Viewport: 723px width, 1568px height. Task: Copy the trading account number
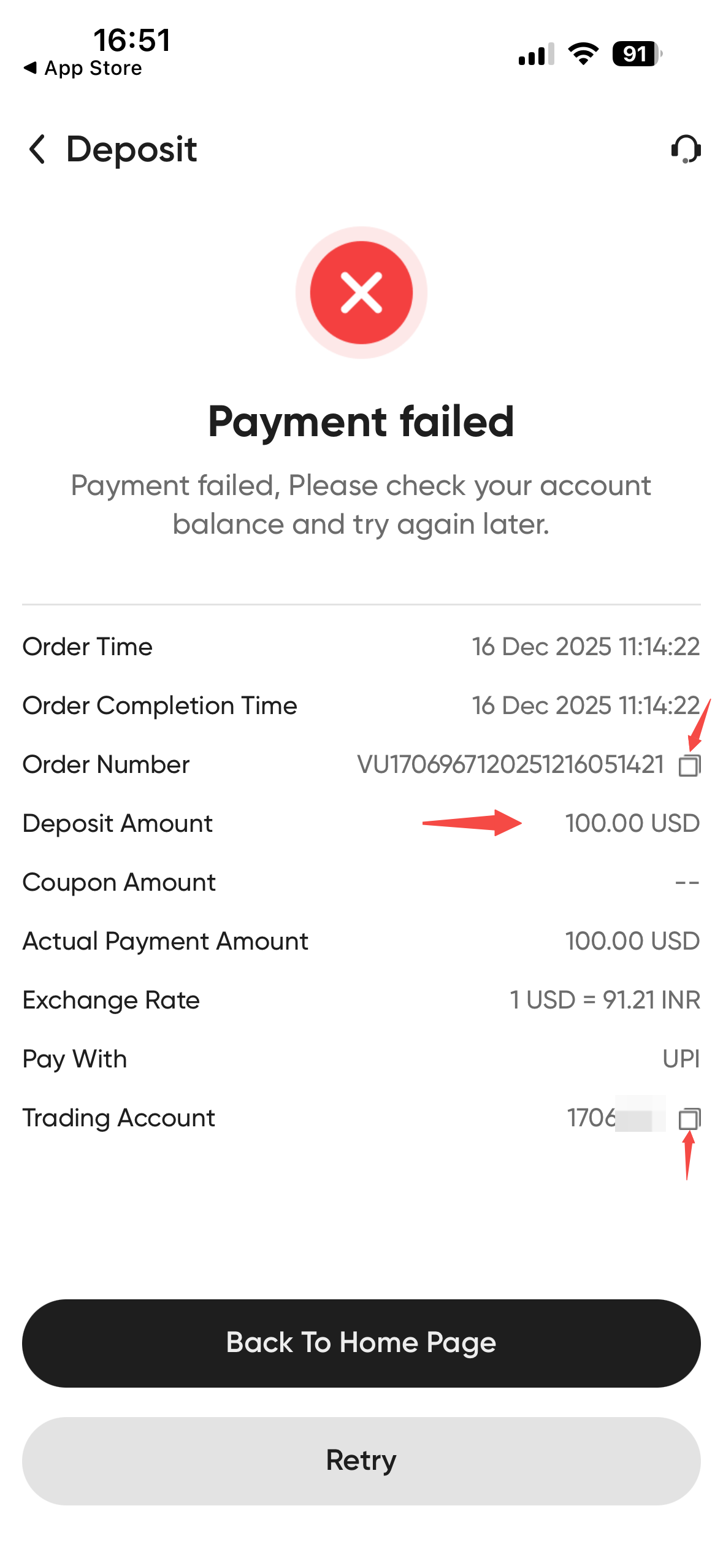coord(689,1118)
